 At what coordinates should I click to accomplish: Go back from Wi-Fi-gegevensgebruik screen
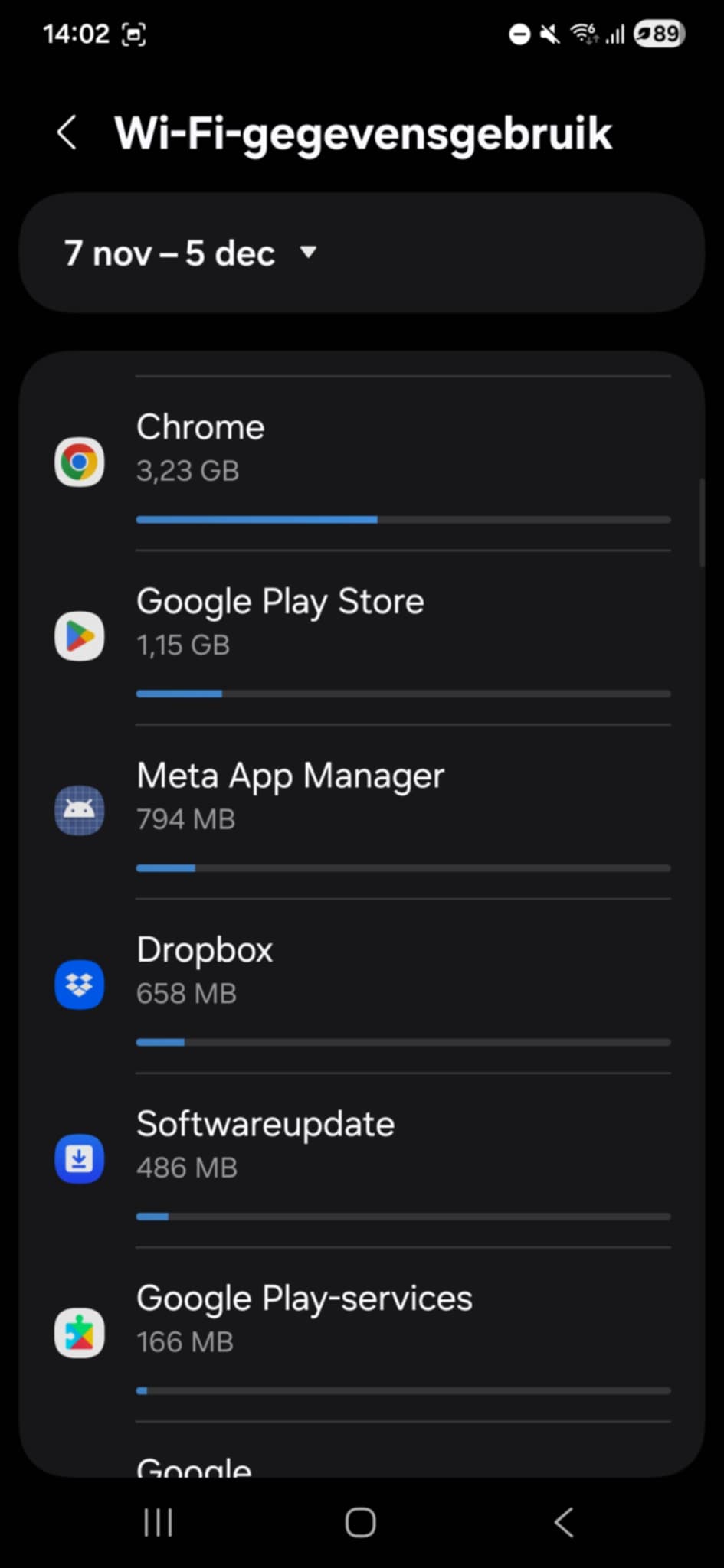[67, 133]
